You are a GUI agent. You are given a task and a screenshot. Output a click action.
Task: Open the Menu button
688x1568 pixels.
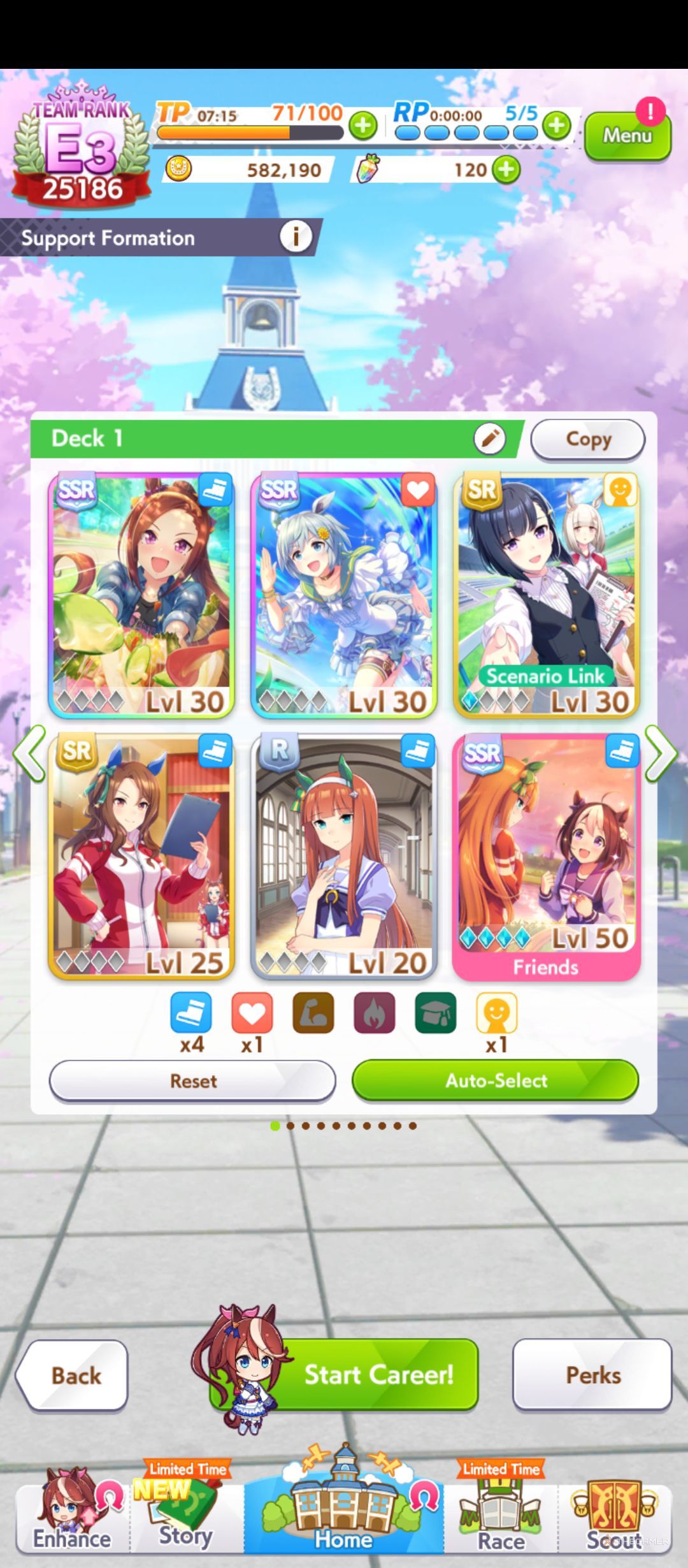click(x=627, y=136)
